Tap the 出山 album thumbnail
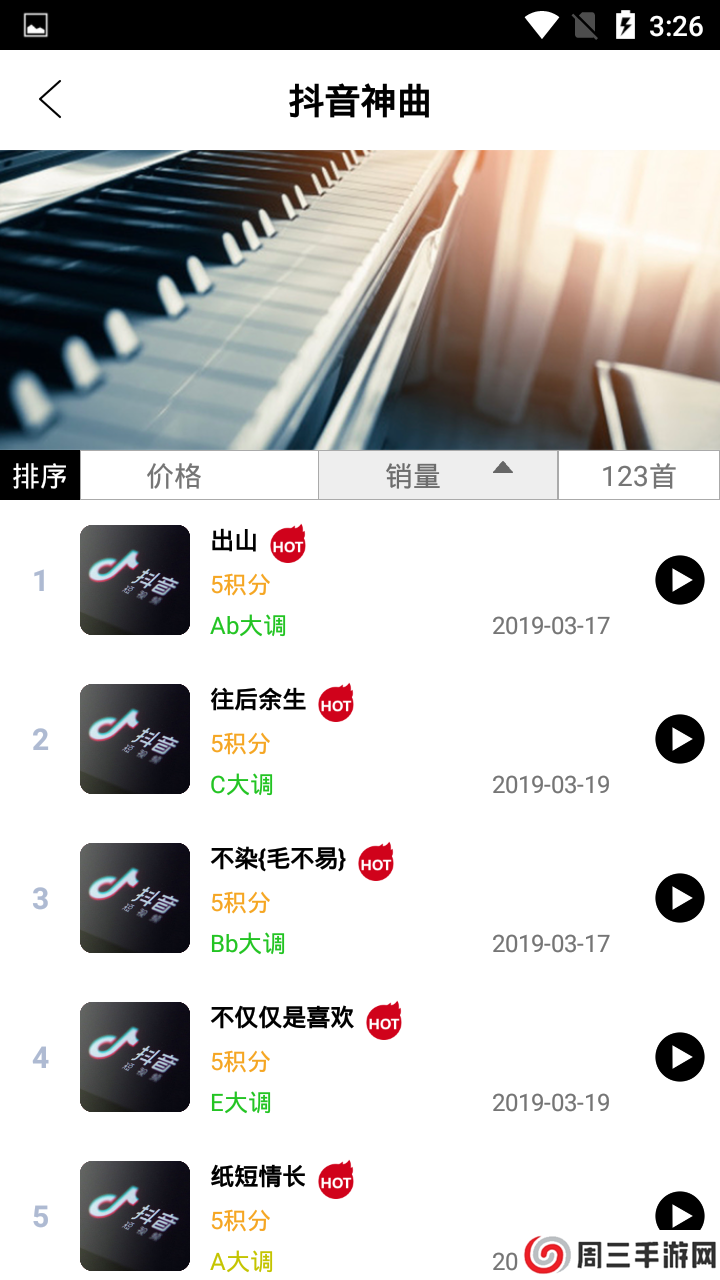 point(135,580)
